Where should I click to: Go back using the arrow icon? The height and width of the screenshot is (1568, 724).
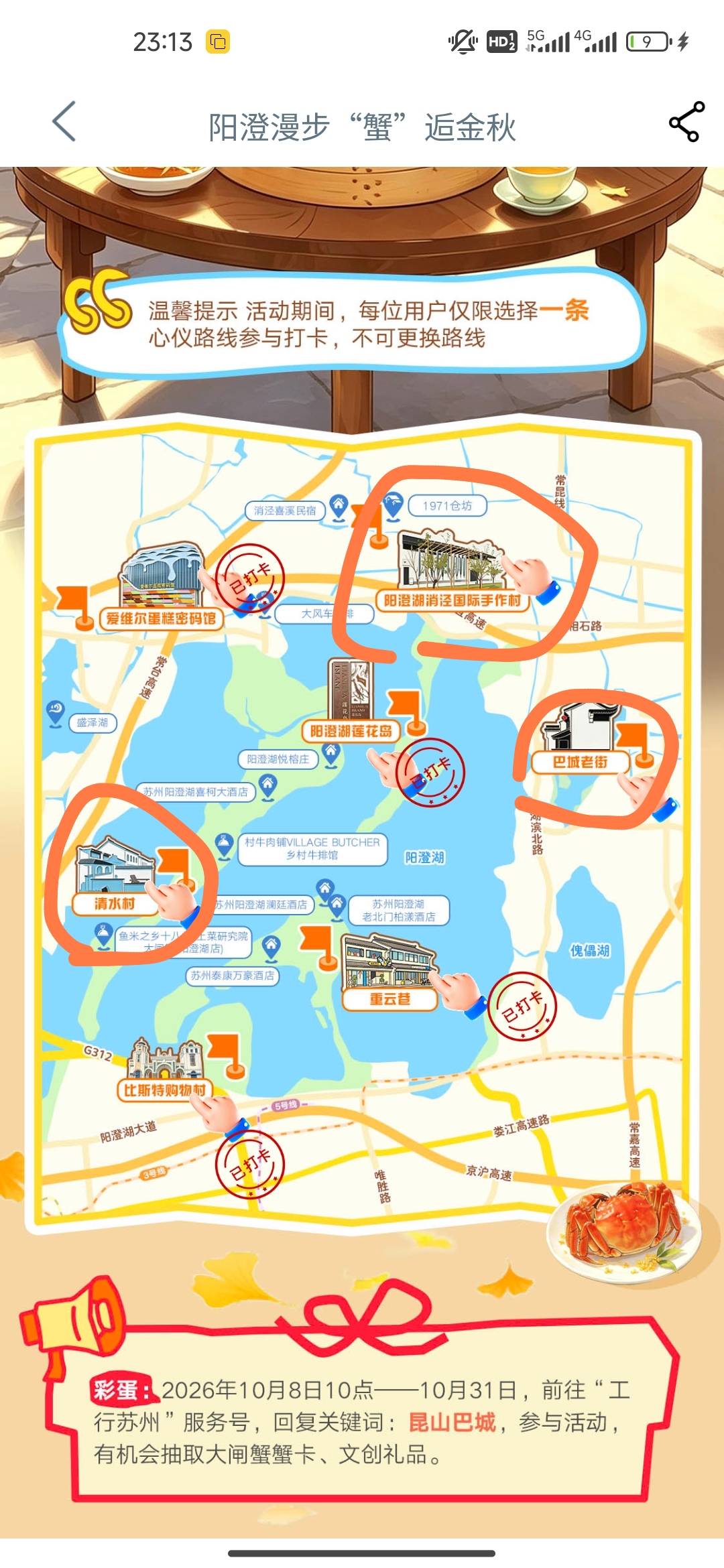click(x=64, y=122)
